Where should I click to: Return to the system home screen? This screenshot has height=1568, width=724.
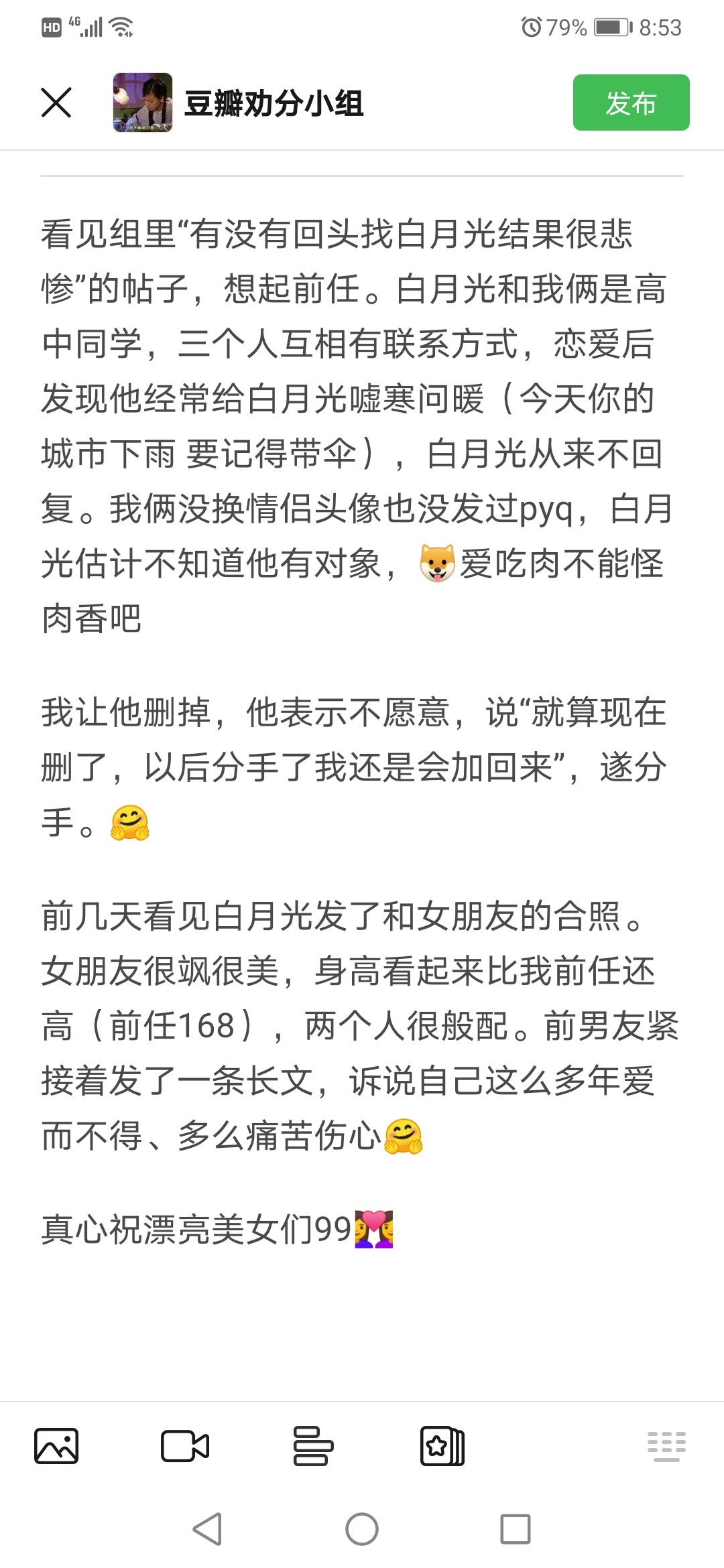coord(362,1528)
